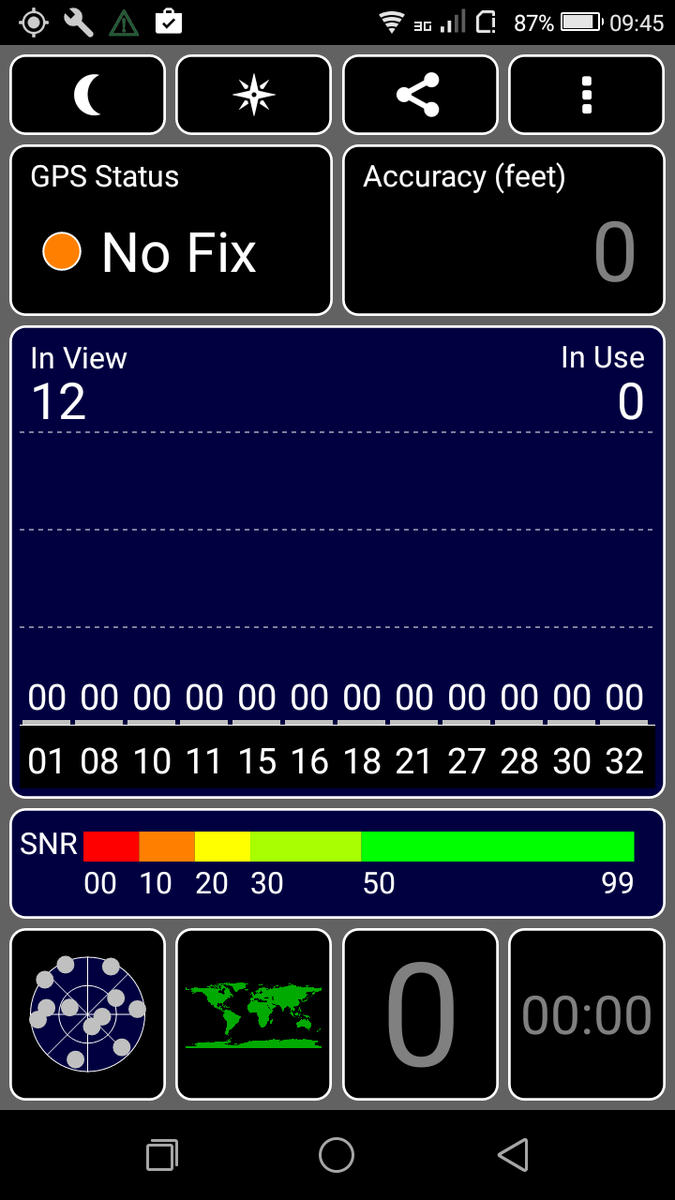
Task: Open the large zero speed tile
Action: coord(420,1015)
